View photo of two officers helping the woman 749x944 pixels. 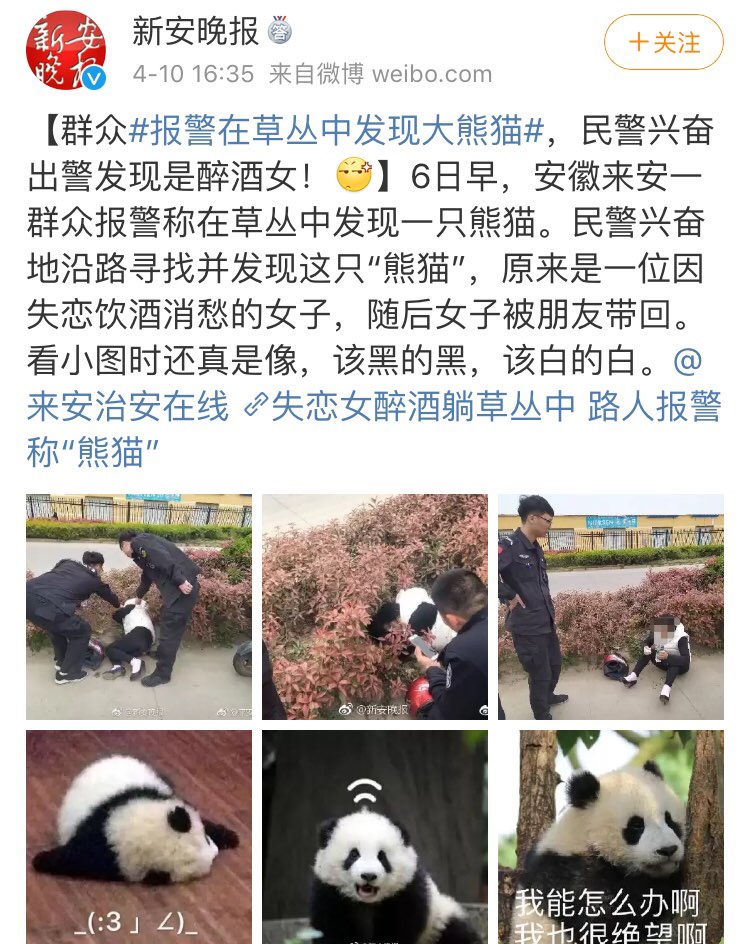pos(139,606)
